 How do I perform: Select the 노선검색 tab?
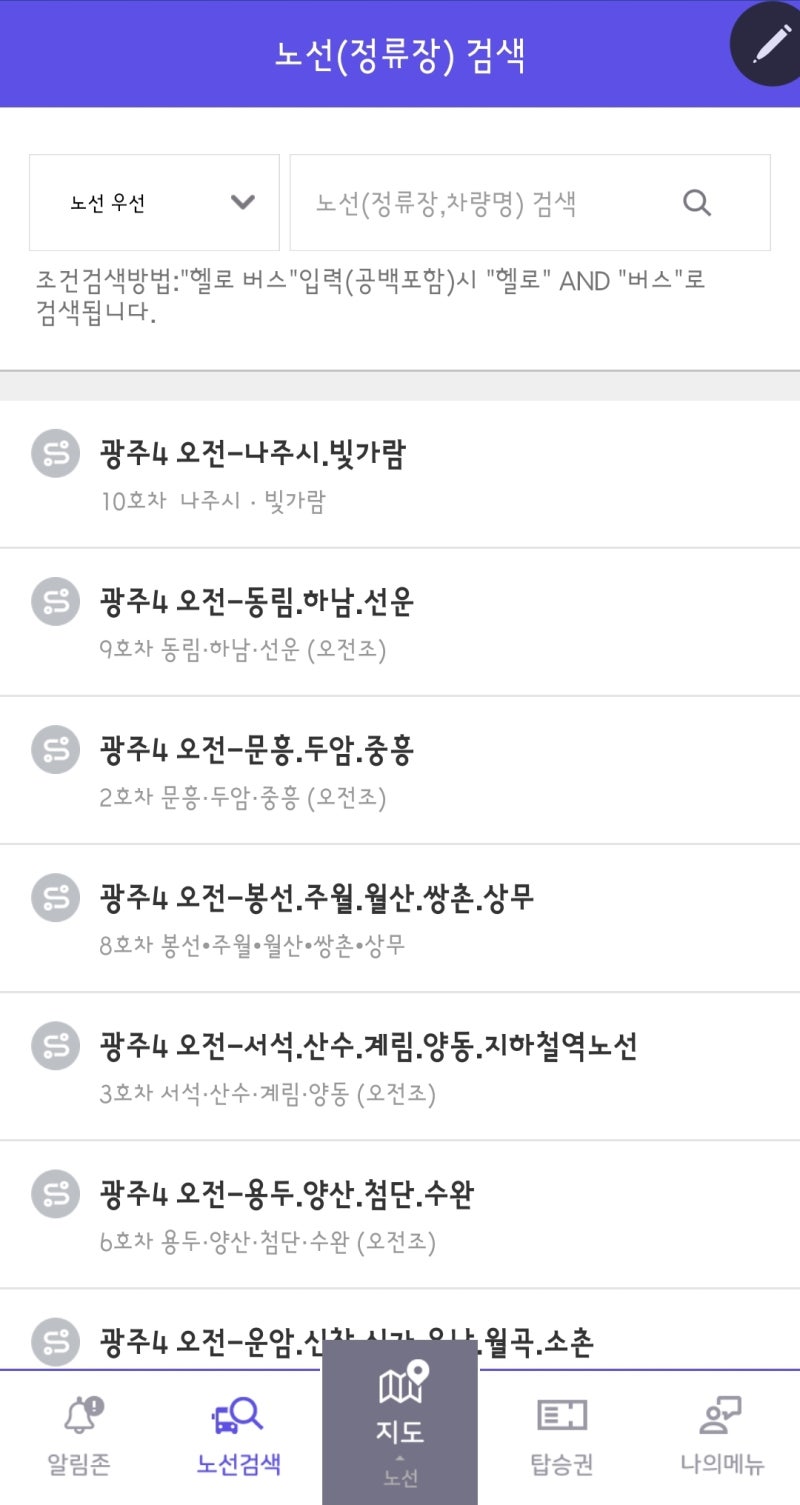(239, 1436)
